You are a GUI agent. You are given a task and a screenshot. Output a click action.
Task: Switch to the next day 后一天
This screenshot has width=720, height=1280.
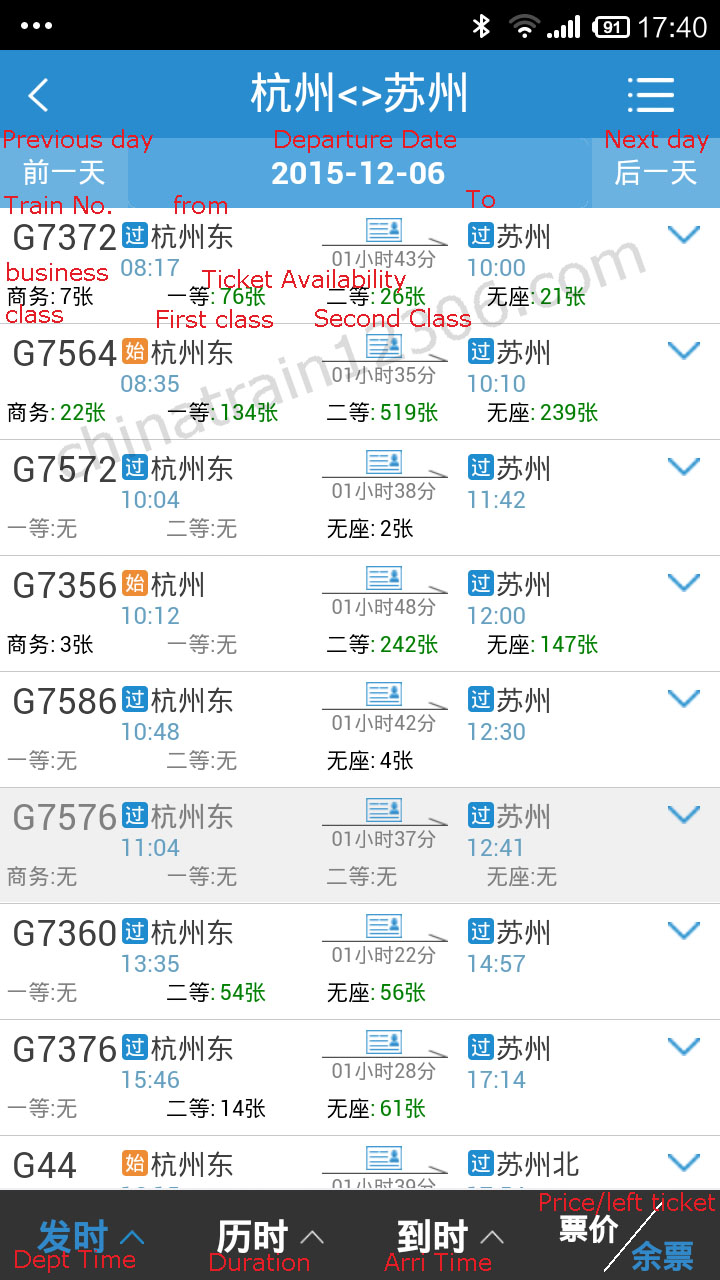click(x=656, y=173)
